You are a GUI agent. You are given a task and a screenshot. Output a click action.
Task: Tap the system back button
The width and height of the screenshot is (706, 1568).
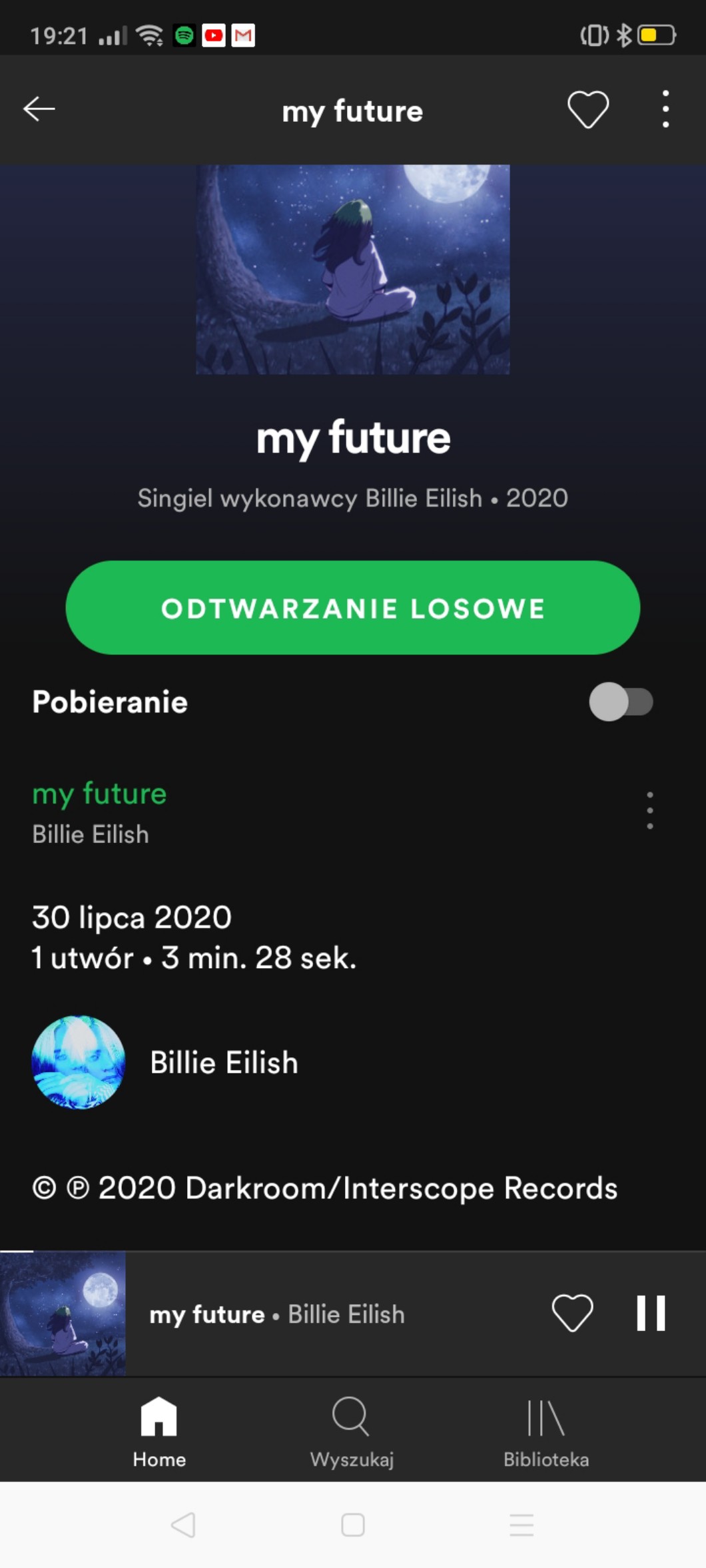coord(183,1525)
